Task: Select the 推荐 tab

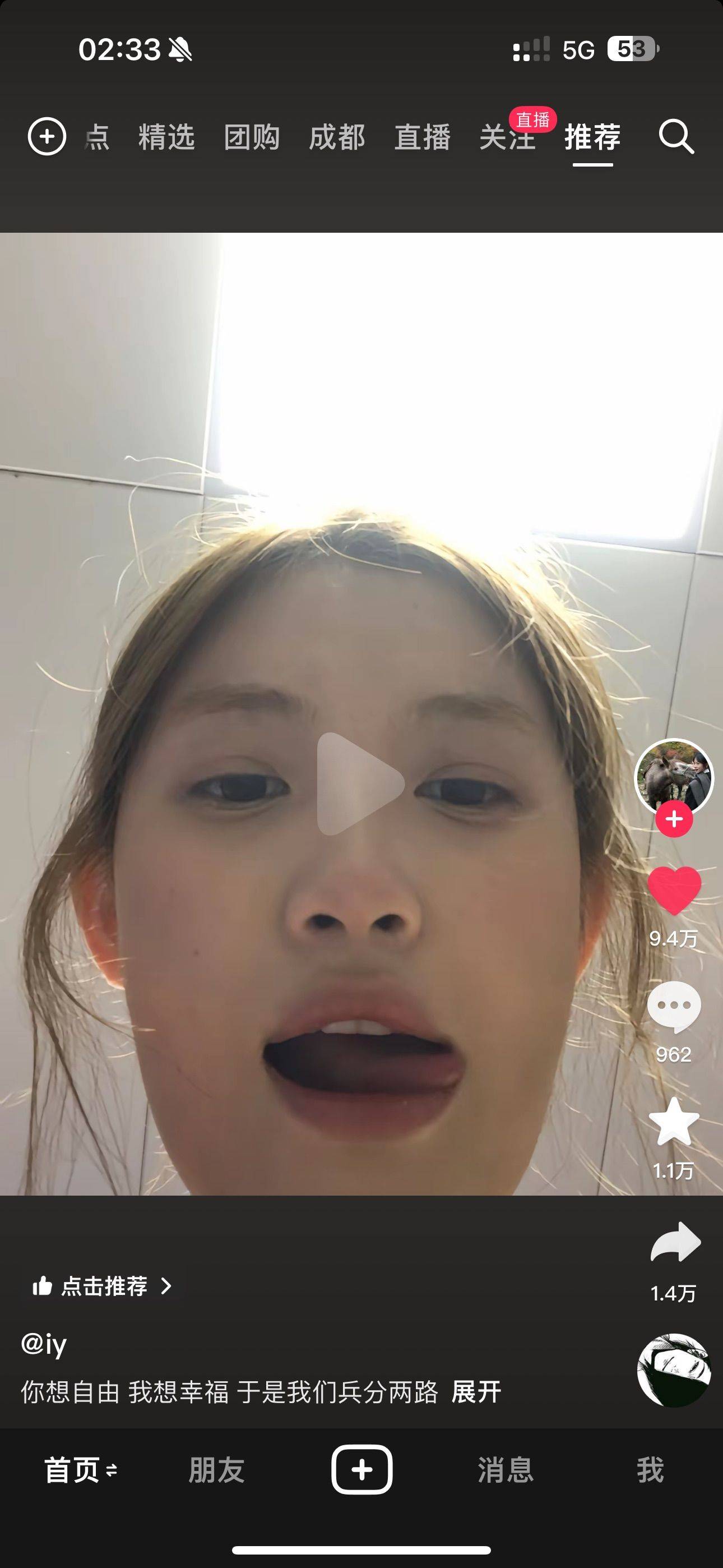Action: click(x=592, y=137)
